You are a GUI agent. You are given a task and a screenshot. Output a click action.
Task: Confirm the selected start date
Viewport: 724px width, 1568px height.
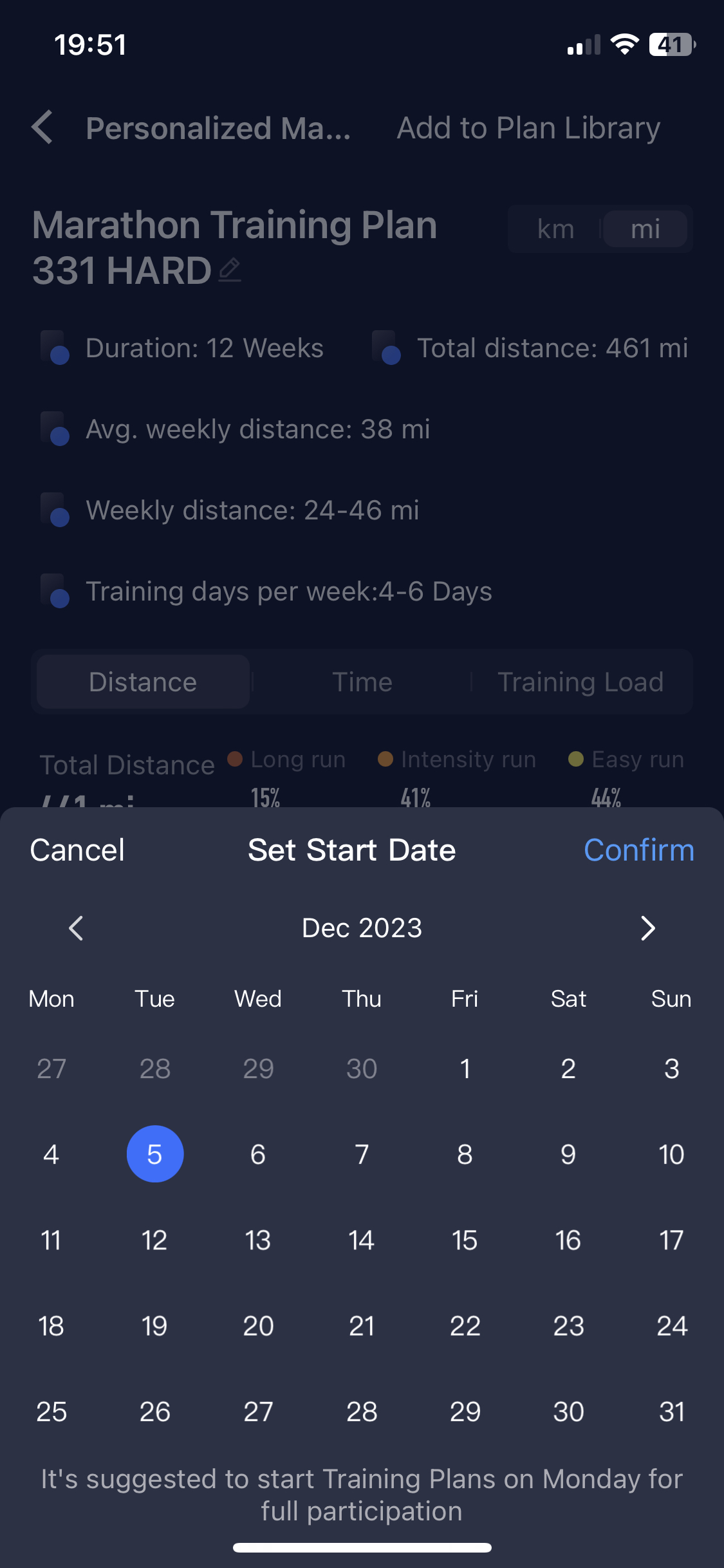click(638, 850)
